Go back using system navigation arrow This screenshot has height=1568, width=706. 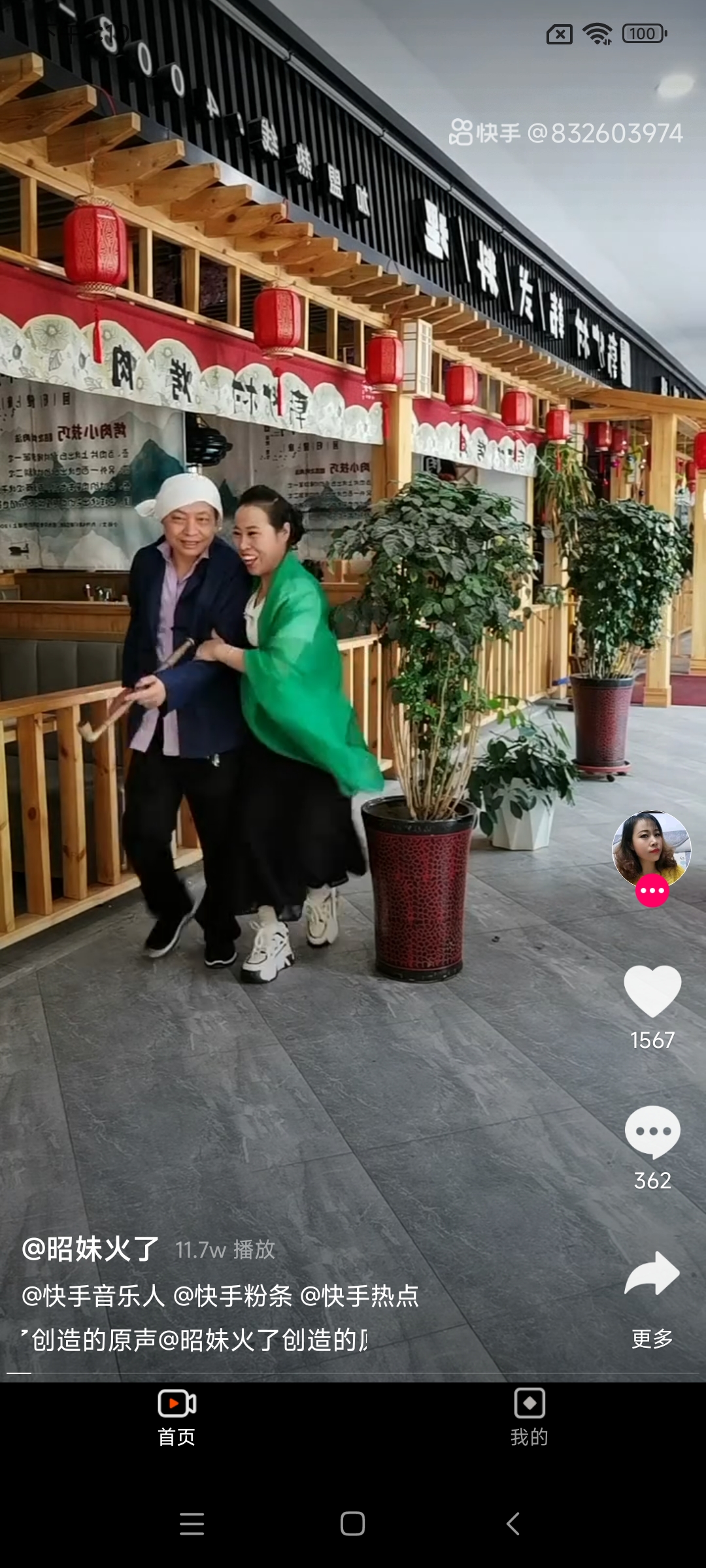click(x=513, y=1524)
